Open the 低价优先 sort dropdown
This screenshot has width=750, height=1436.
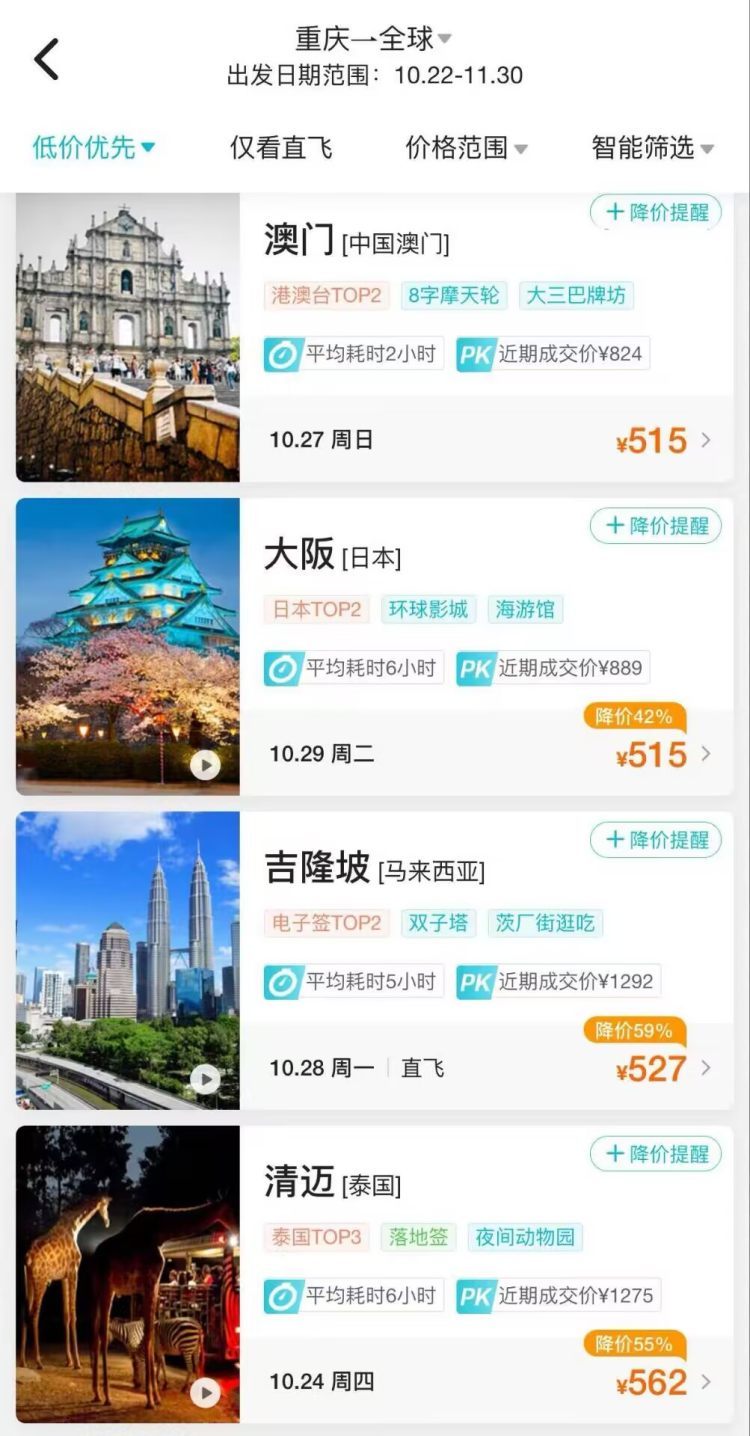click(x=94, y=148)
